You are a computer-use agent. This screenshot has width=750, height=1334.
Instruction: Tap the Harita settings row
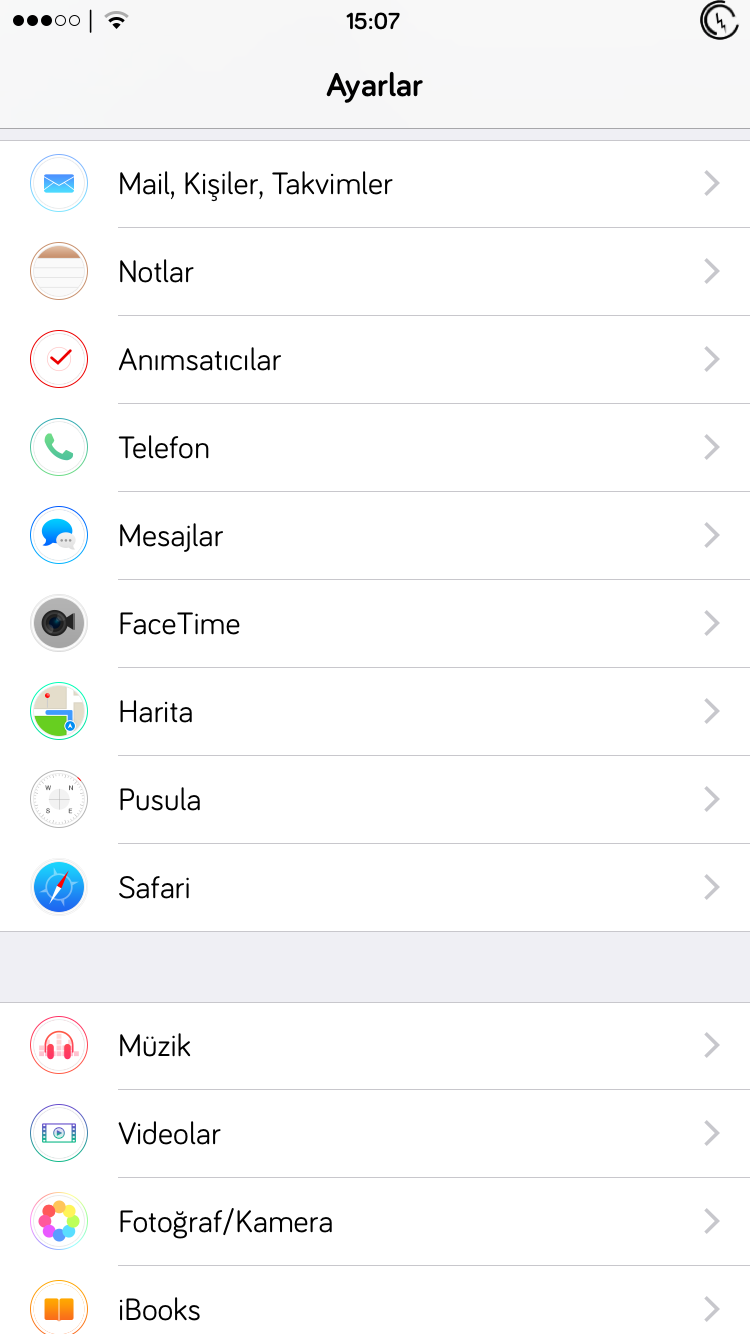click(375, 712)
